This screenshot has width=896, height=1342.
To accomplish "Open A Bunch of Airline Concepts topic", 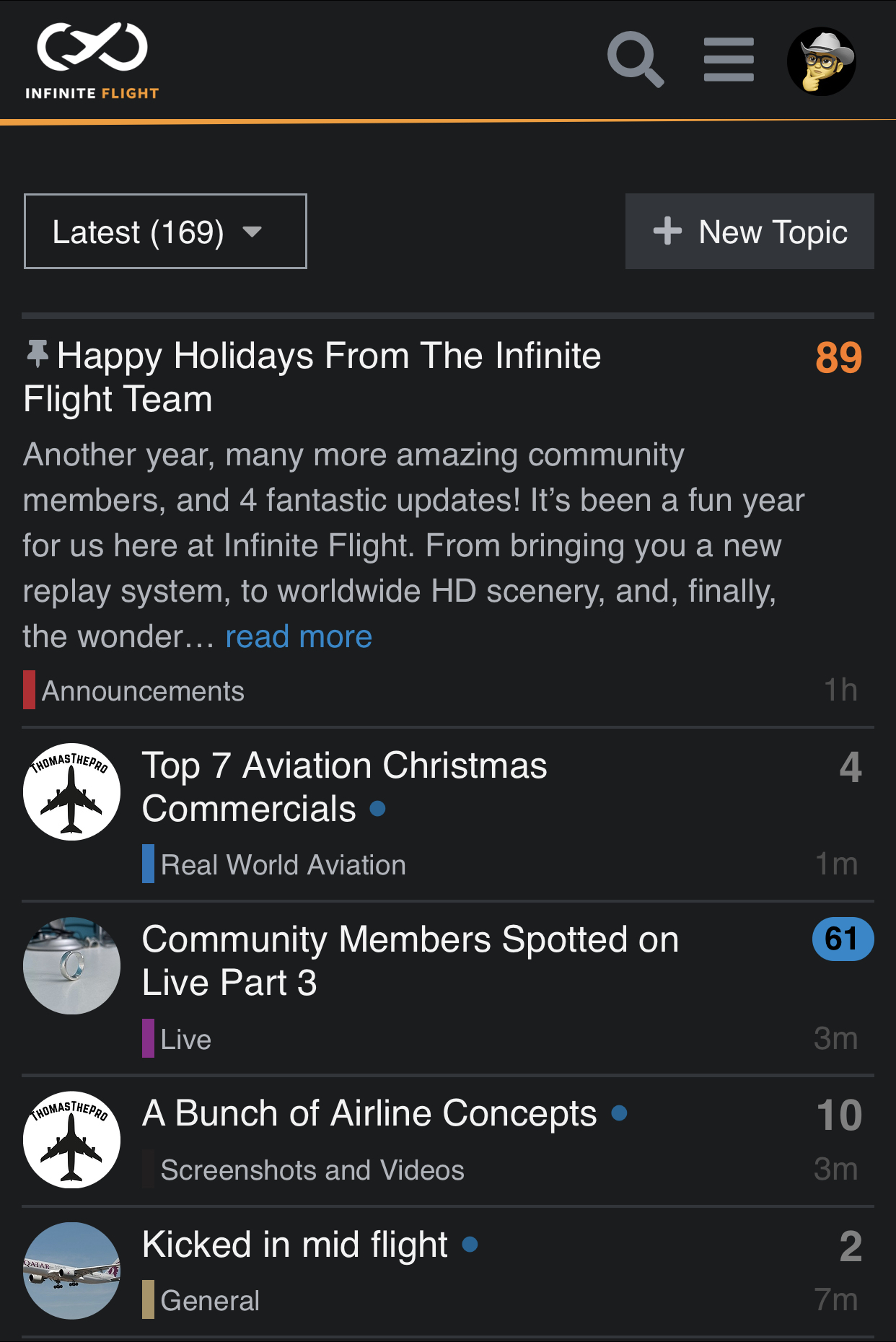I will coord(369,1113).
